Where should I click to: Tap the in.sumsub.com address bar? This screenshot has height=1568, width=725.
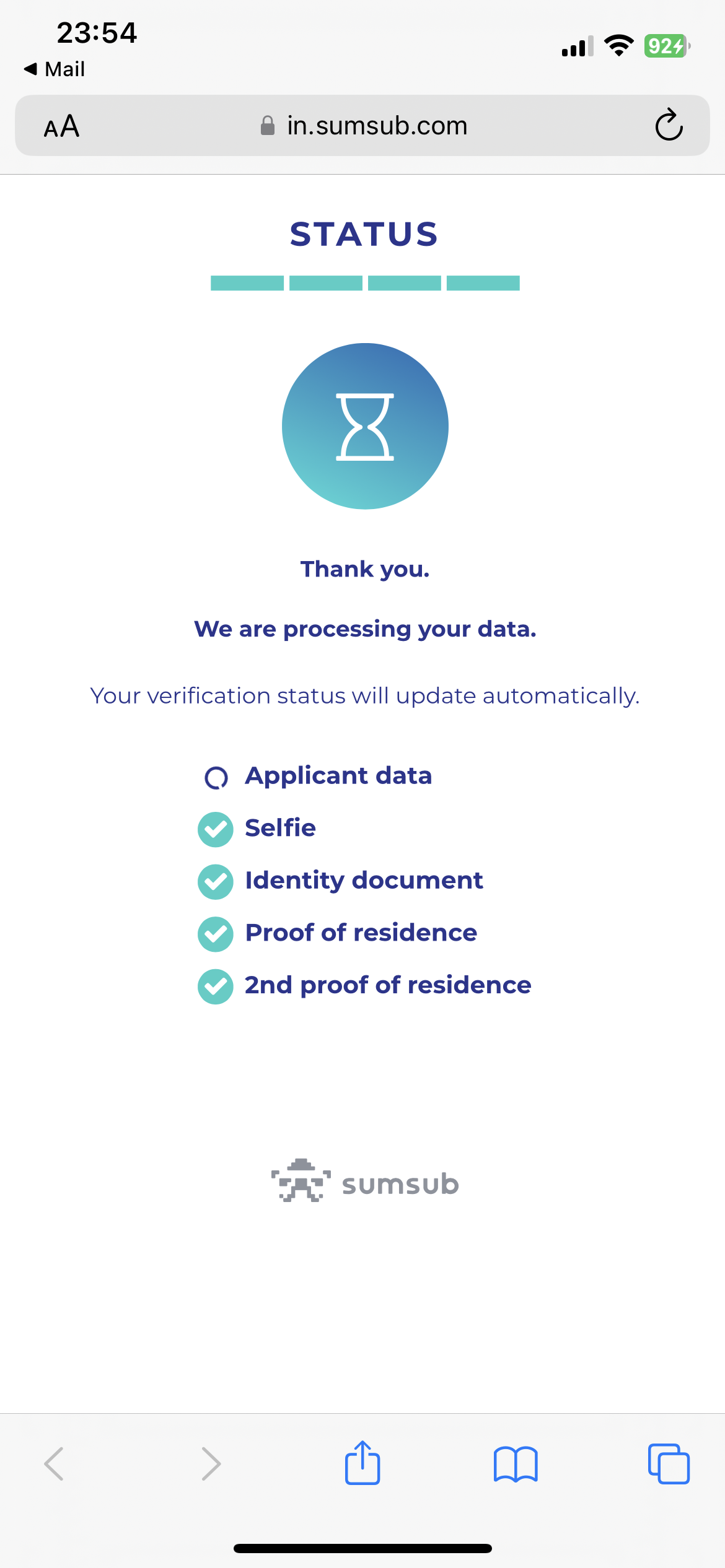364,126
